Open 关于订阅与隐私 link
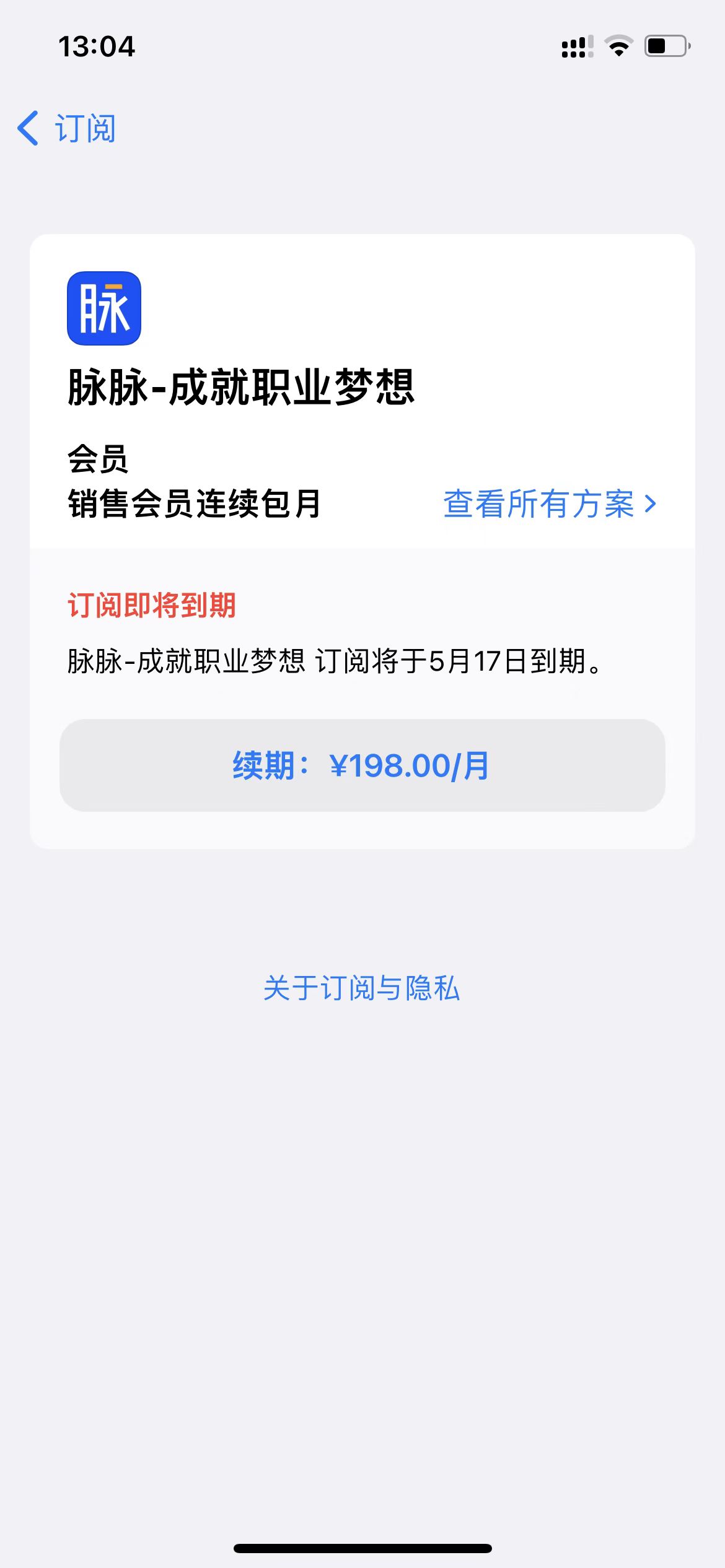 [x=362, y=988]
